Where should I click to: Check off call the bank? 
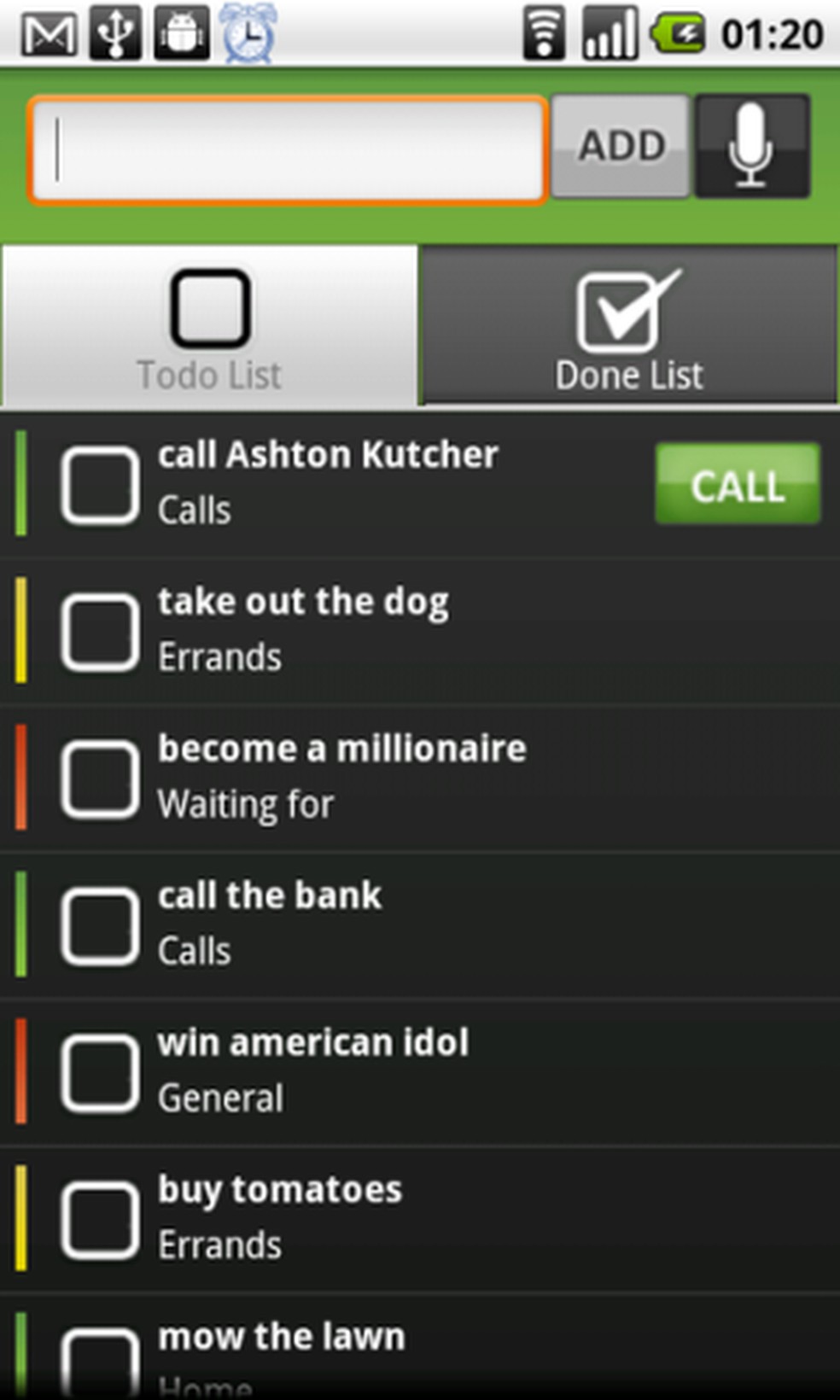pyautogui.click(x=100, y=925)
